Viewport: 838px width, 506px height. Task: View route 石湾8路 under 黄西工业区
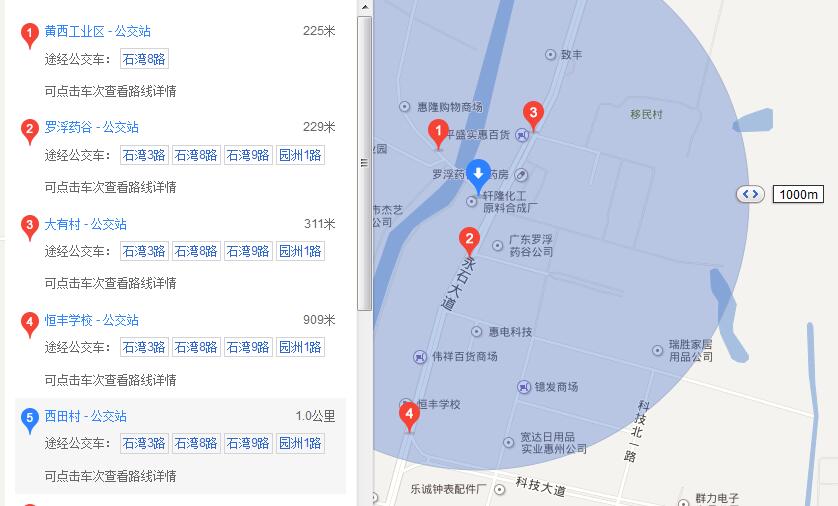144,59
